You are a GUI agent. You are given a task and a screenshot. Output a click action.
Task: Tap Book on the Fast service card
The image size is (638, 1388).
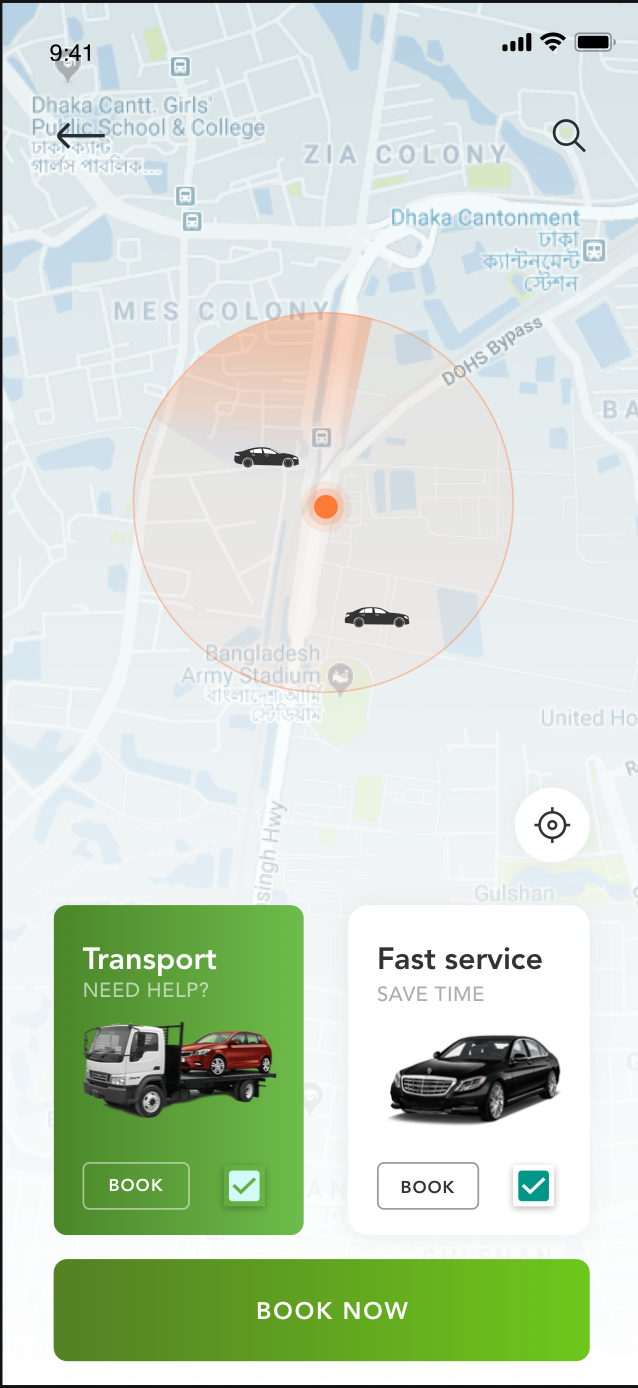pos(428,1186)
